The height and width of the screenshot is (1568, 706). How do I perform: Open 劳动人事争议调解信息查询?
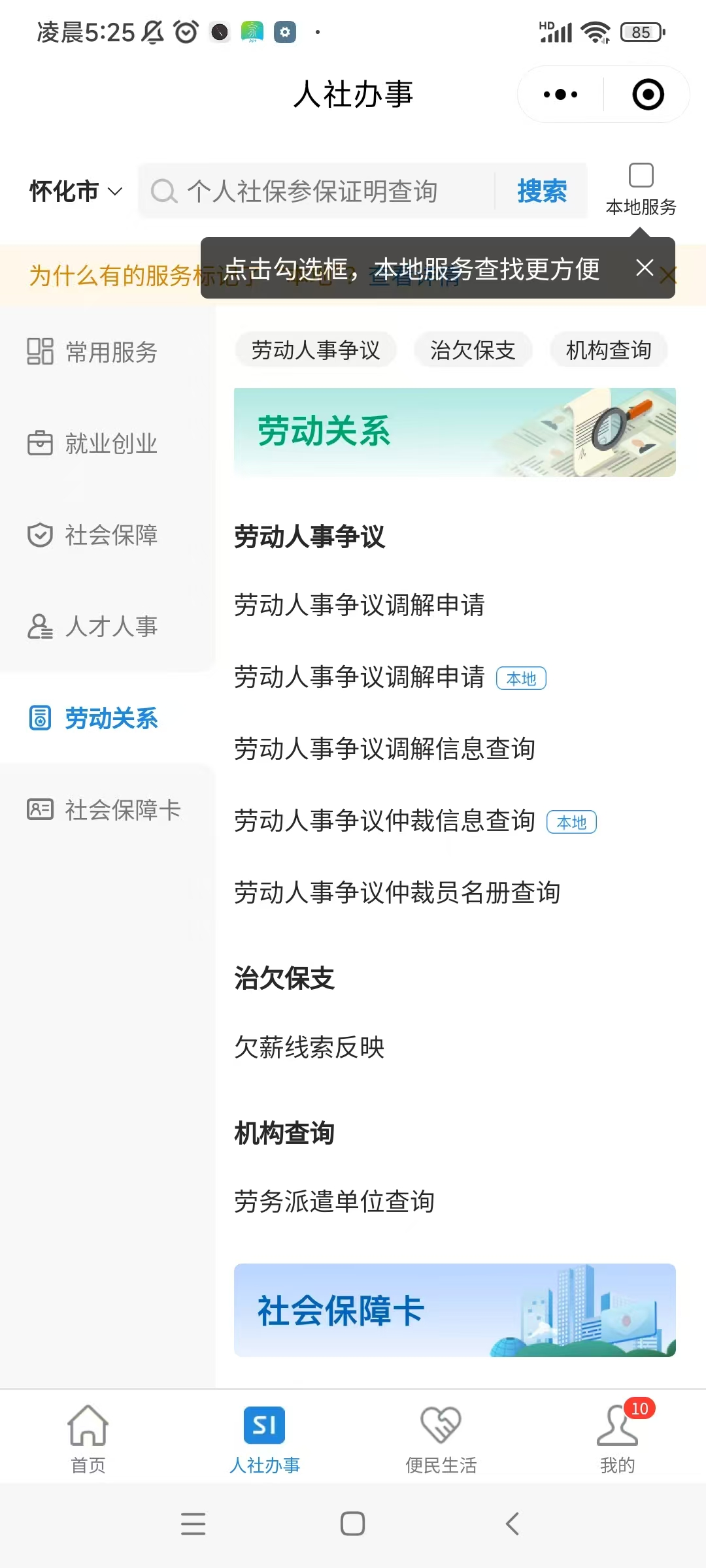384,749
